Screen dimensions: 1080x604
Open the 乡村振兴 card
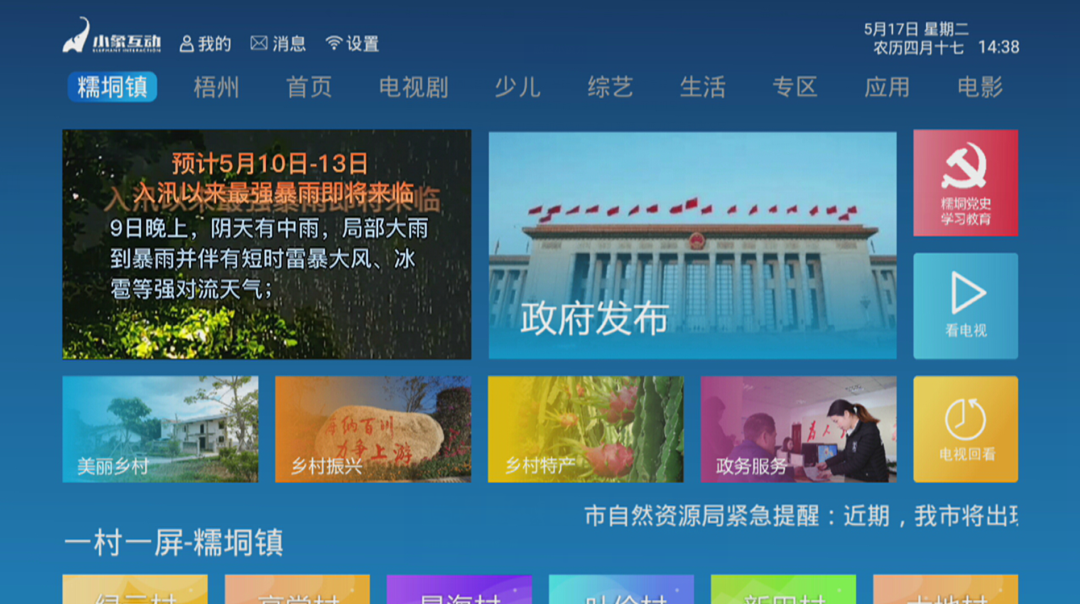pos(372,429)
